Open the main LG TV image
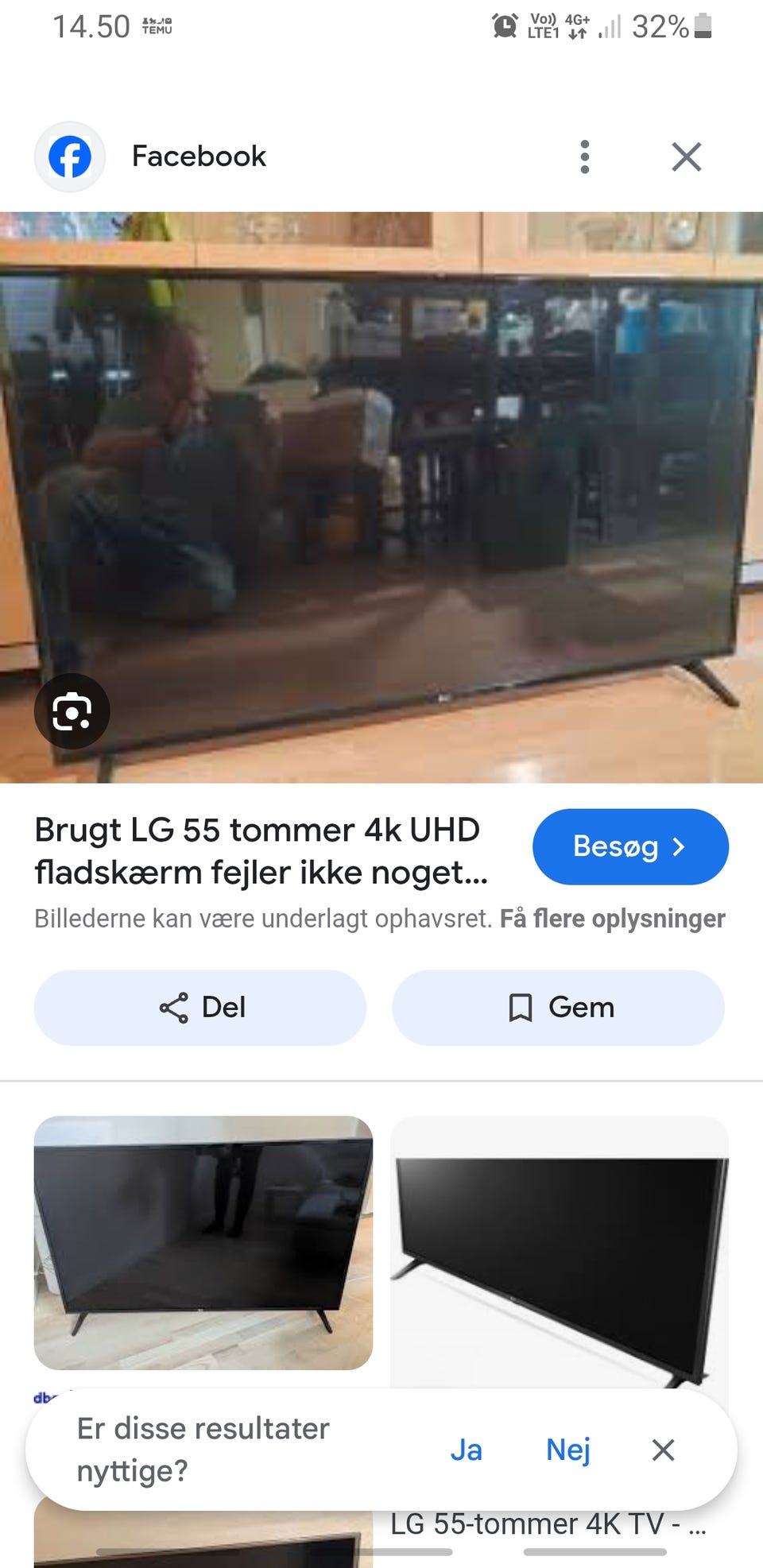 click(x=381, y=493)
